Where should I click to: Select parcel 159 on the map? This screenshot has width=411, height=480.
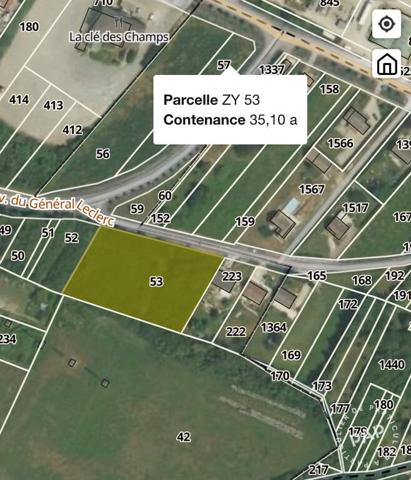[x=245, y=221]
